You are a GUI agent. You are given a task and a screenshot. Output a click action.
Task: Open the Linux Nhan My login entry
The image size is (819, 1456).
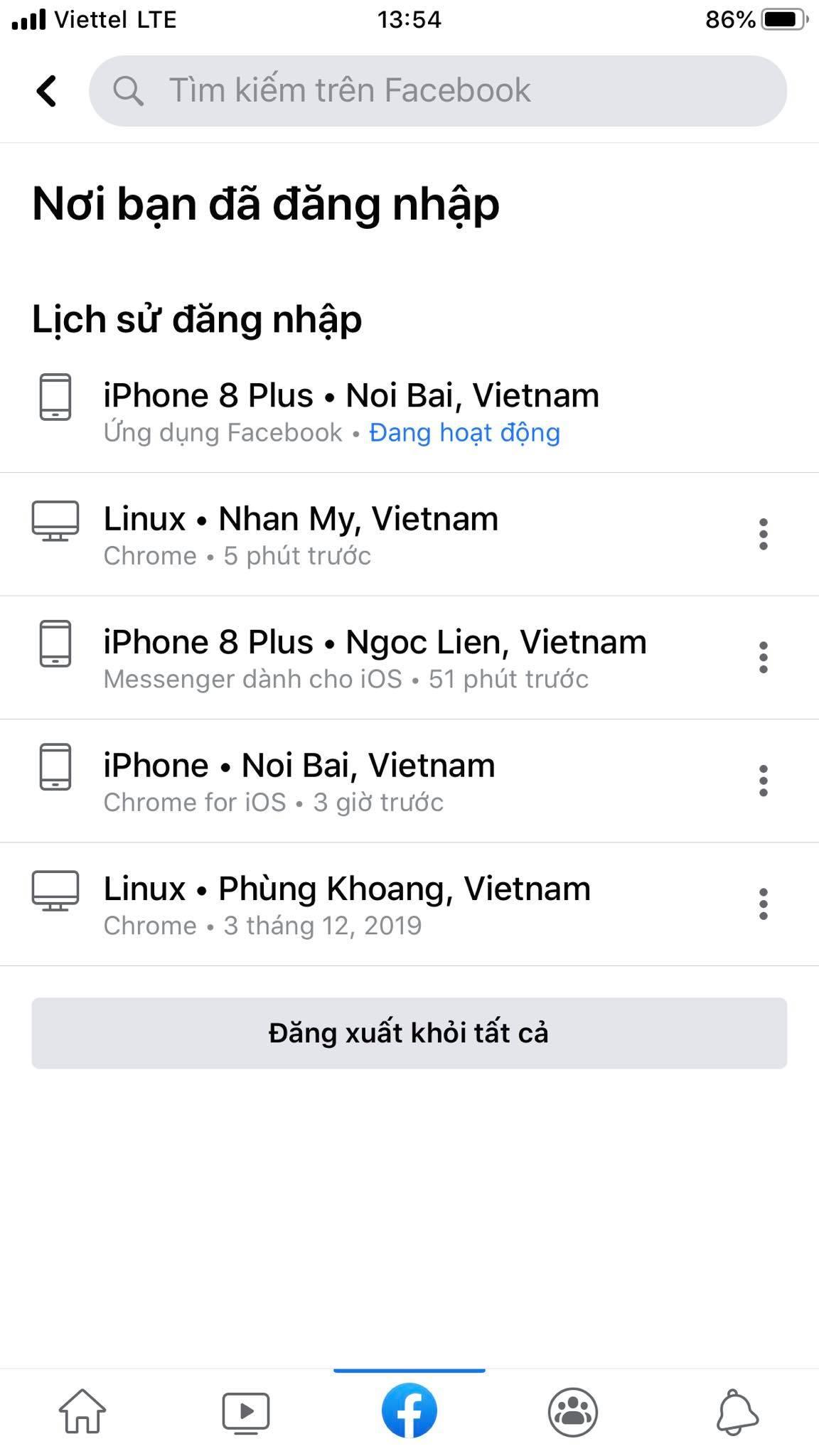pos(301,535)
